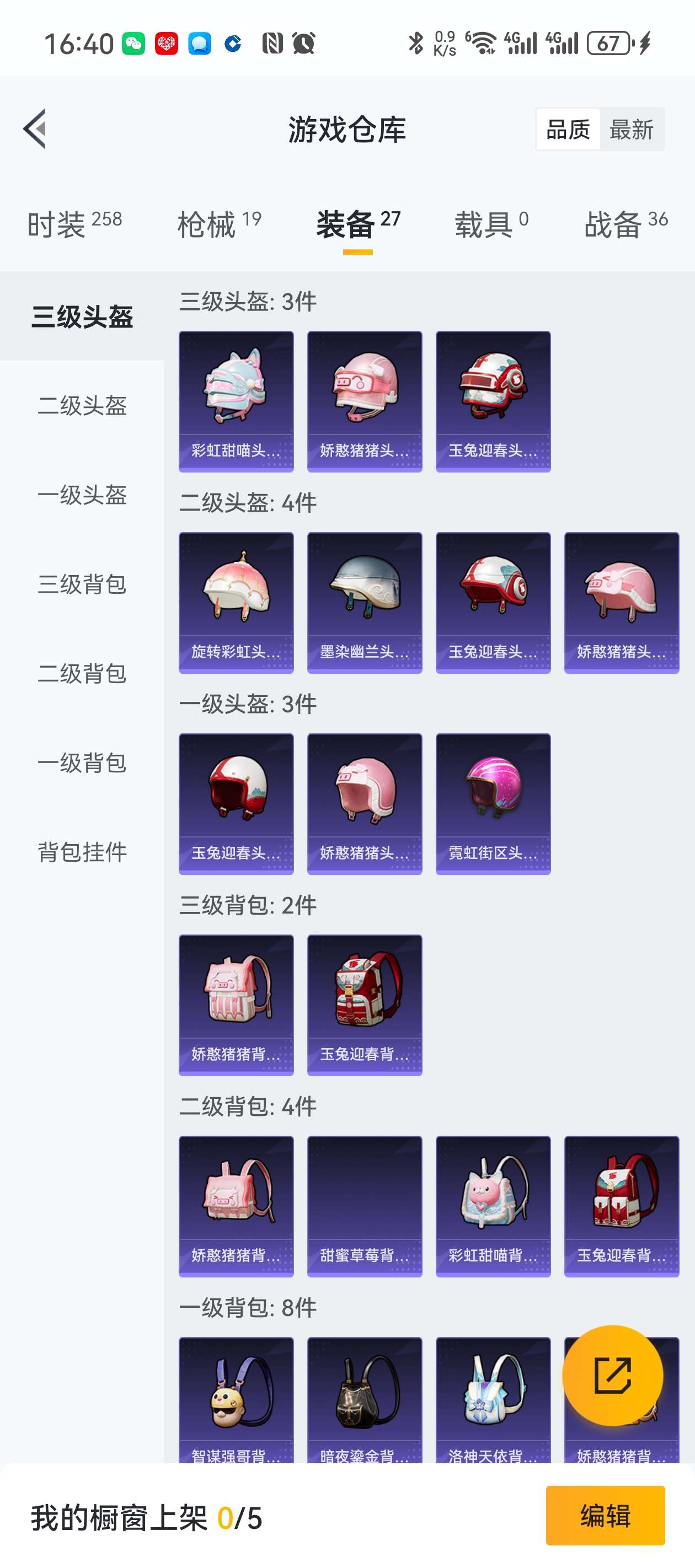Switch to the 时装 tab
This screenshot has height=1568, width=695.
point(74,224)
